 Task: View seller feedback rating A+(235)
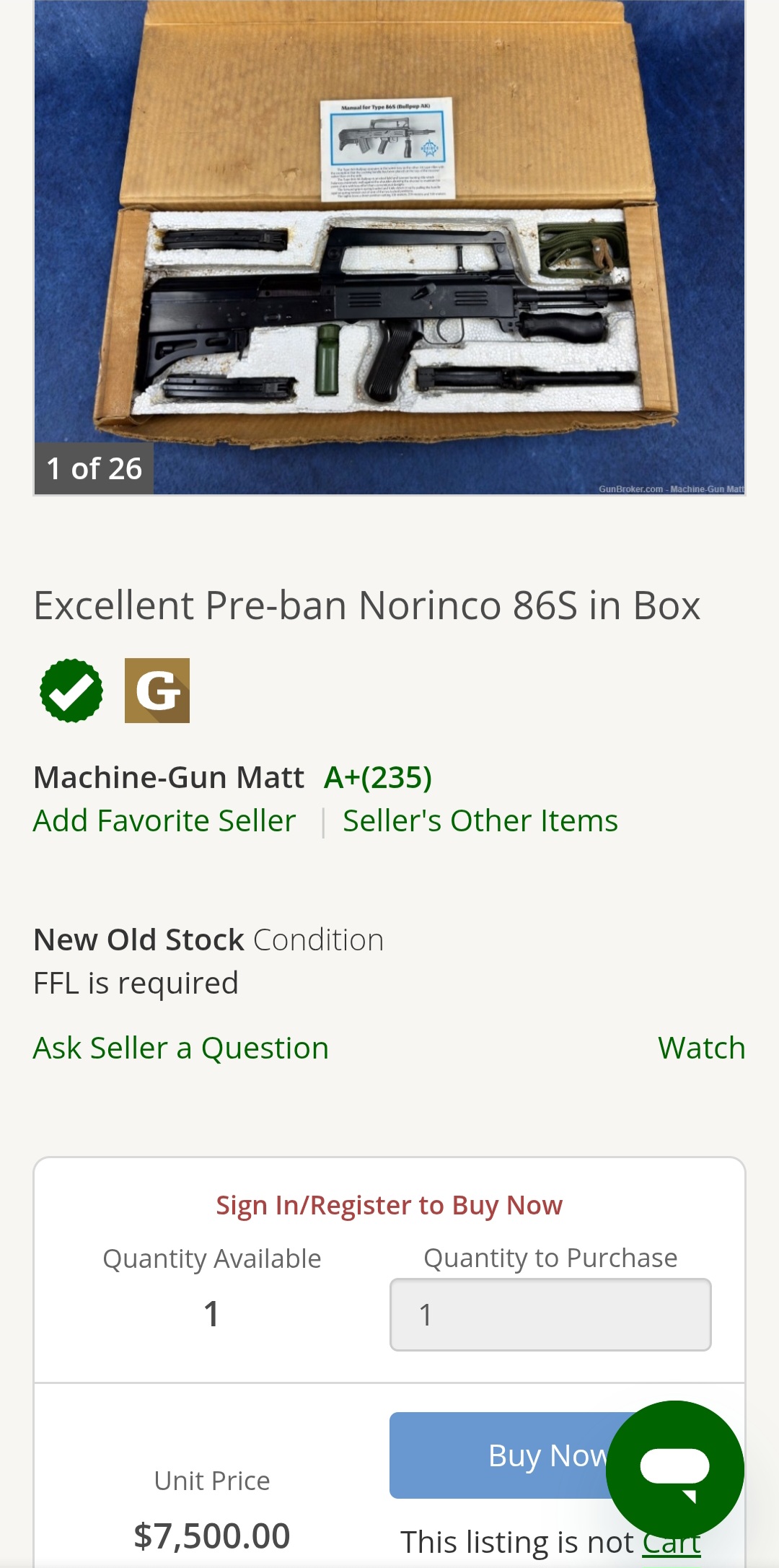(x=378, y=778)
